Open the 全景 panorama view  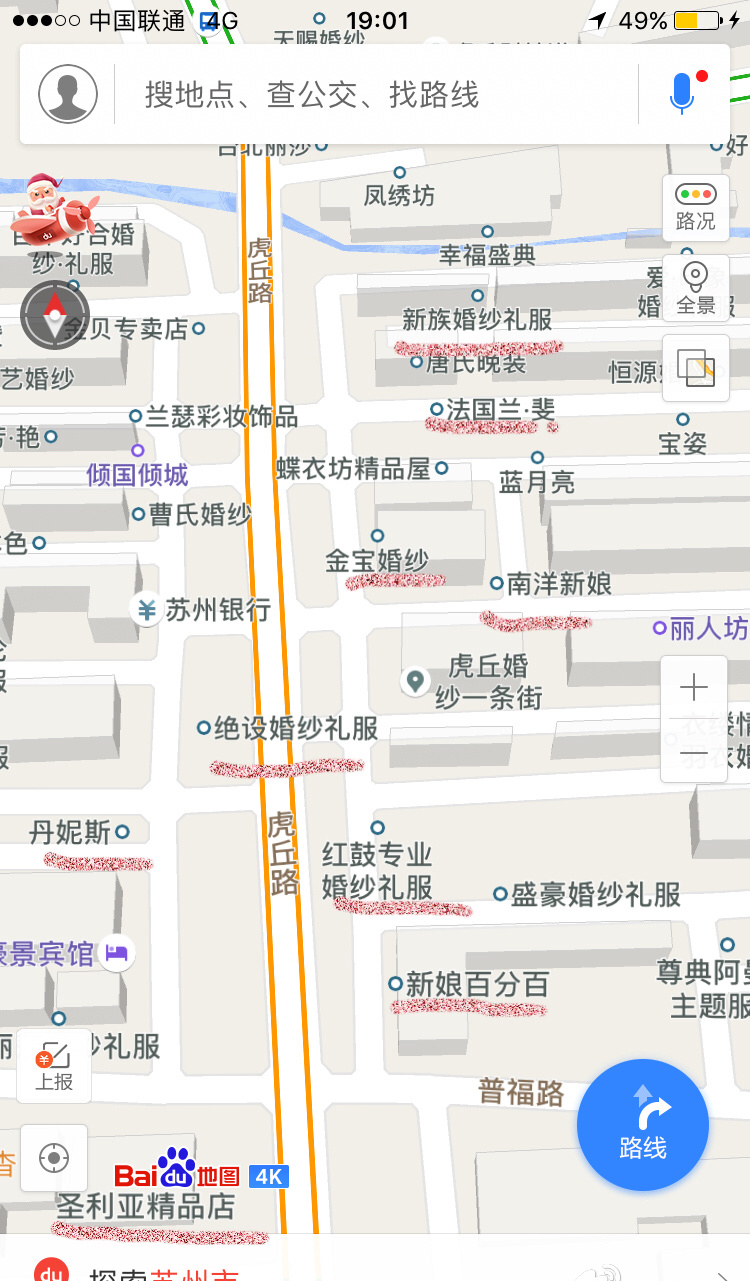[695, 289]
